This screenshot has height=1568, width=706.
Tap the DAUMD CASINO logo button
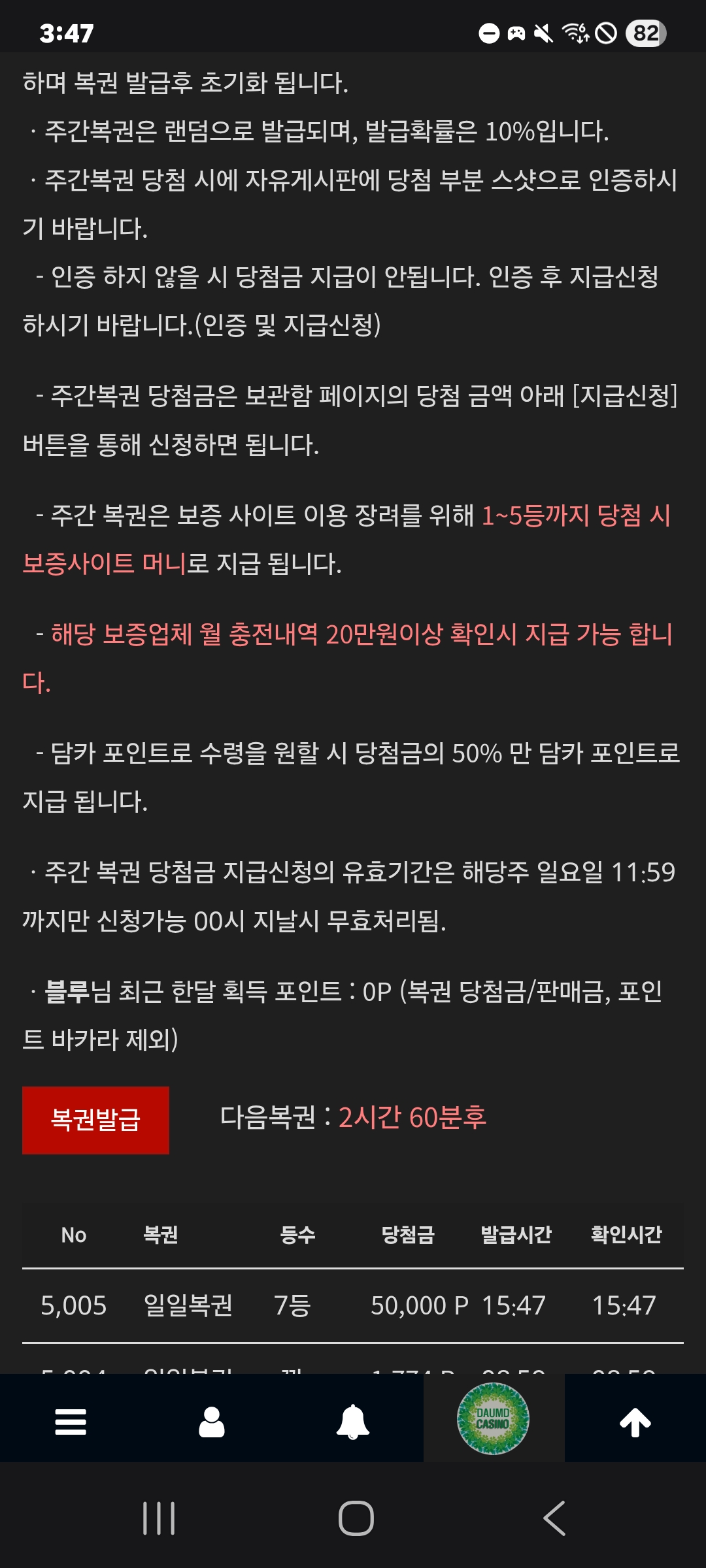click(x=494, y=1419)
